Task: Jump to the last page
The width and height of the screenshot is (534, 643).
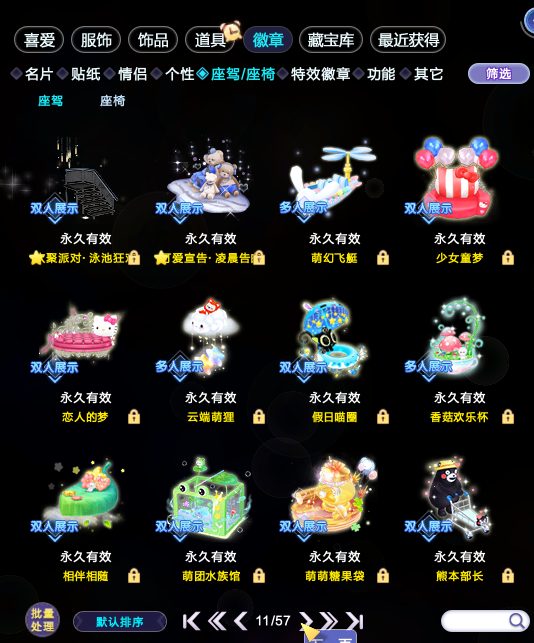Action: (x=354, y=621)
